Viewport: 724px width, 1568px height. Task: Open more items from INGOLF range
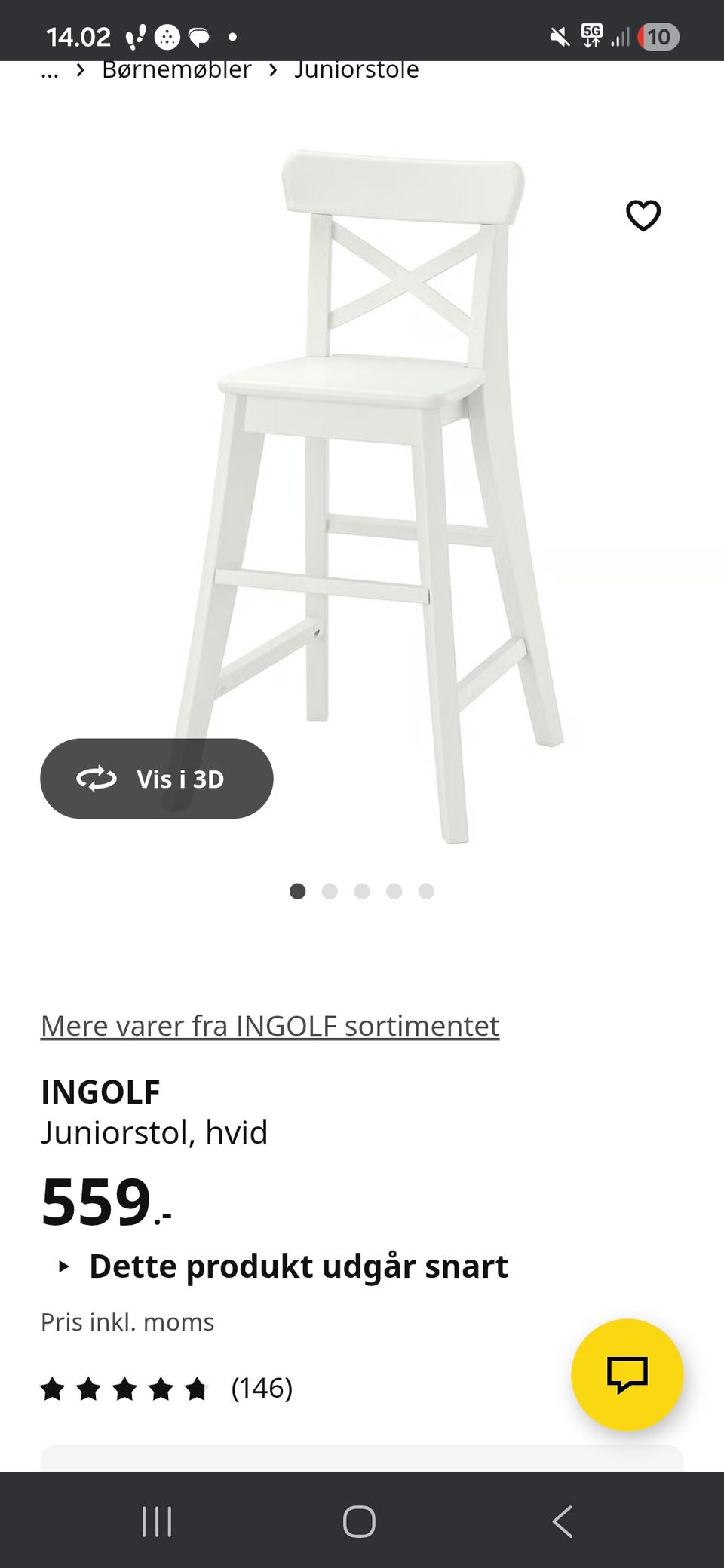(x=270, y=1026)
